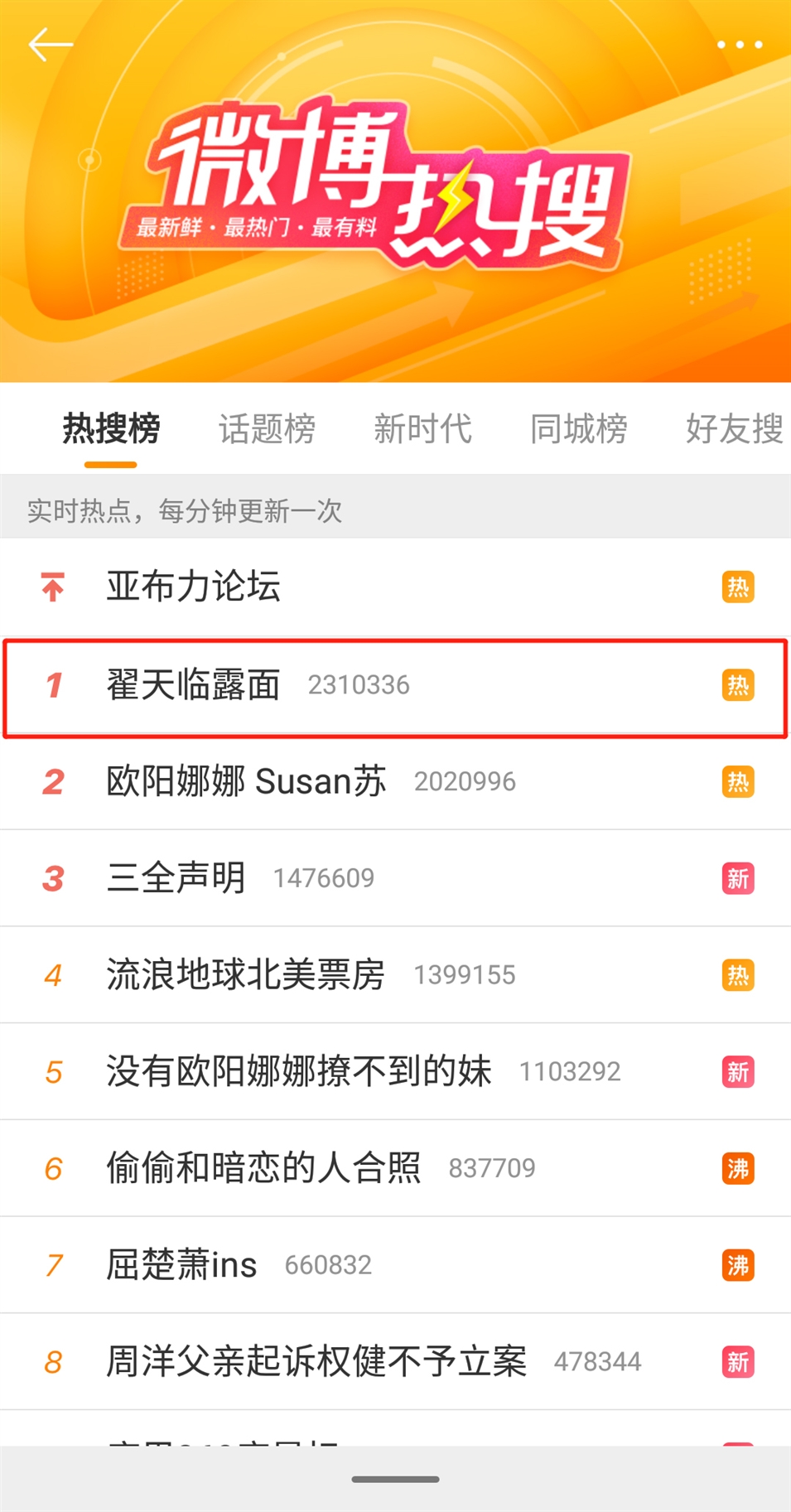The height and width of the screenshot is (1512, 791).
Task: View the 三全声明 hot search
Action: (176, 878)
